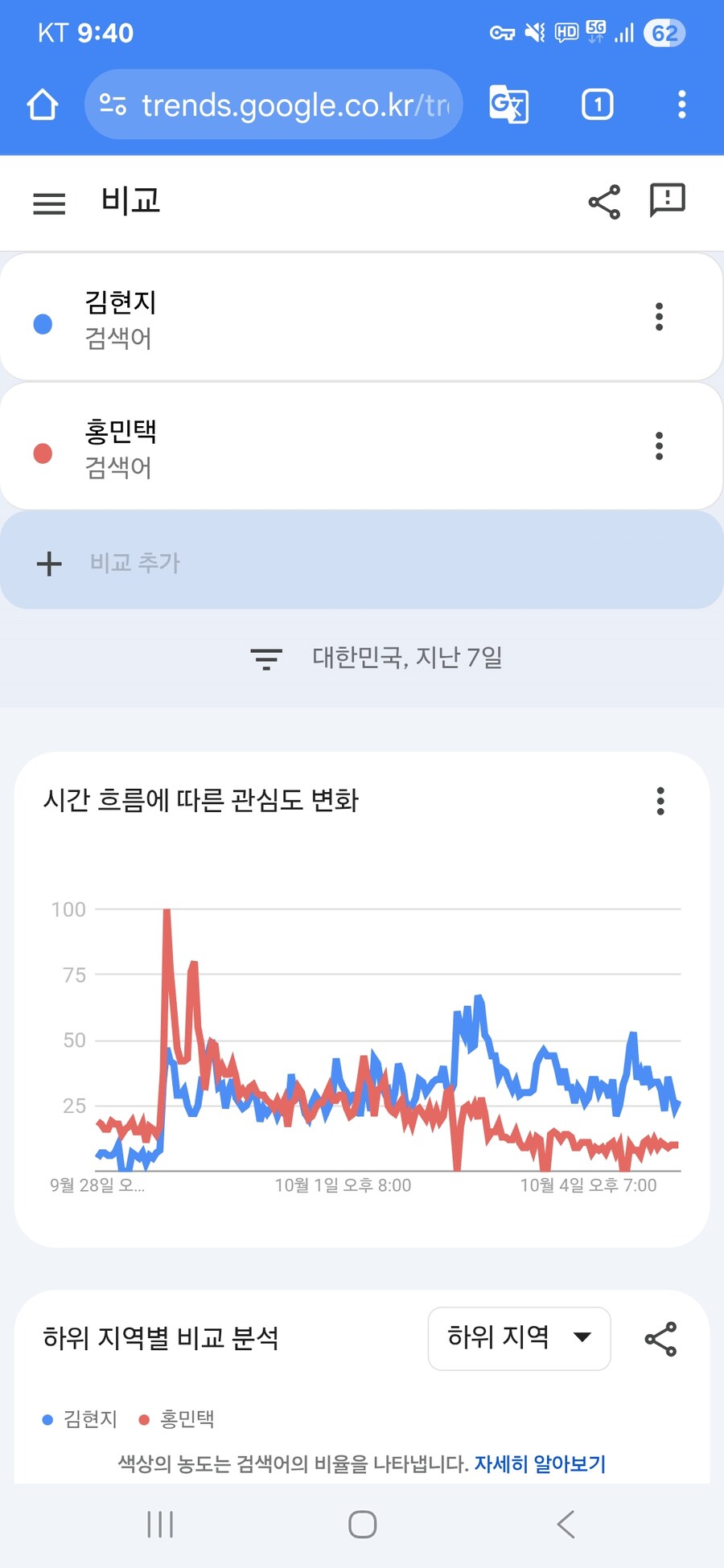Screen dimensions: 724x1568
Task: Toggle 홍민택 series via its legend dot
Action: point(142,1419)
